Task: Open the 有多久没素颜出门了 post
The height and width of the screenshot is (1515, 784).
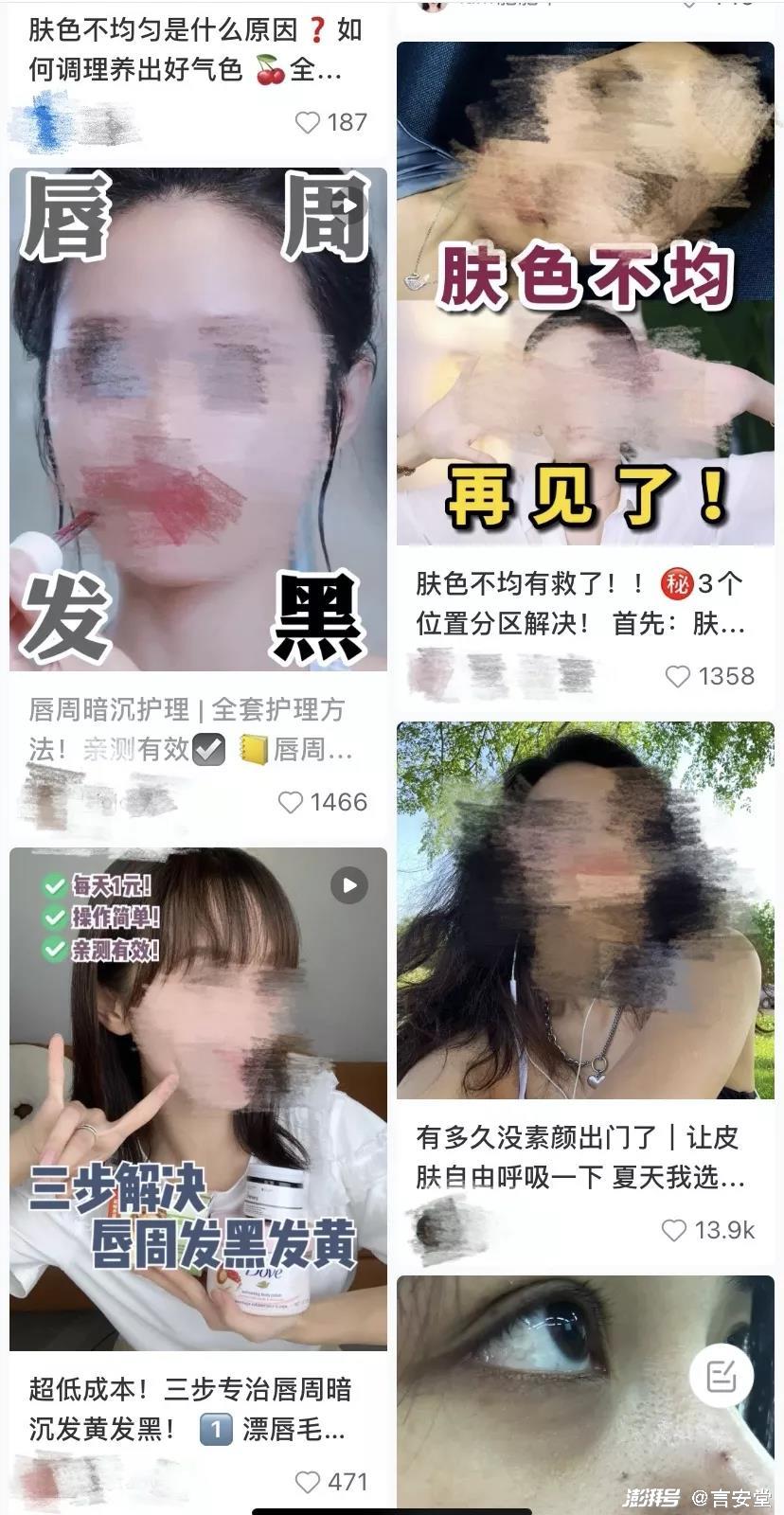Action: 584,909
